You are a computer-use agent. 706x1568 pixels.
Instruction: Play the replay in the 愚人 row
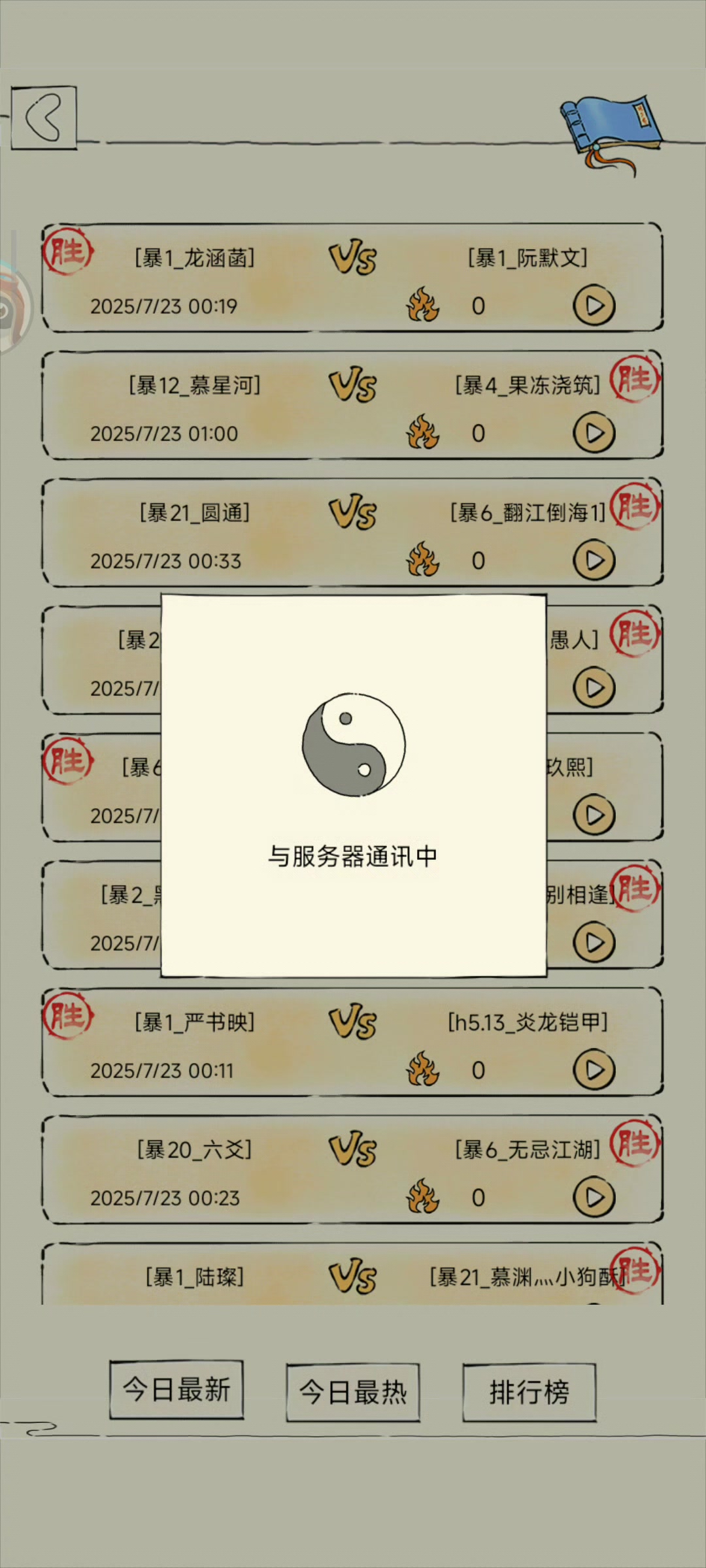(x=594, y=688)
